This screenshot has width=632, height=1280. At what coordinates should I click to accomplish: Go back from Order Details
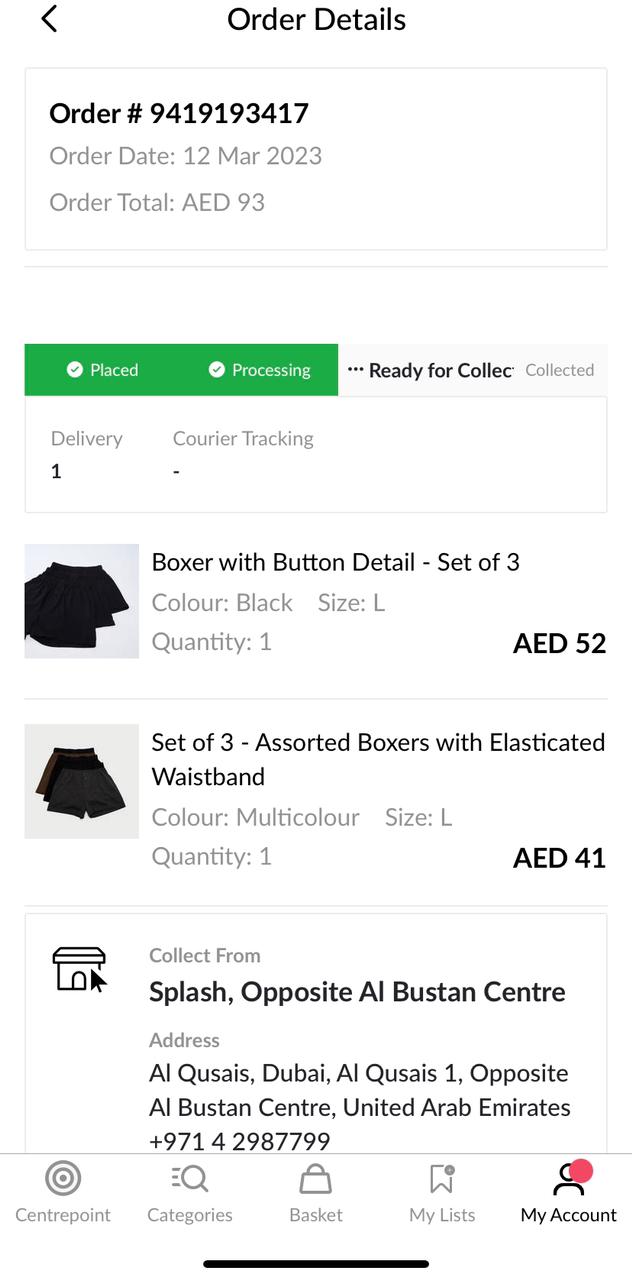(49, 19)
